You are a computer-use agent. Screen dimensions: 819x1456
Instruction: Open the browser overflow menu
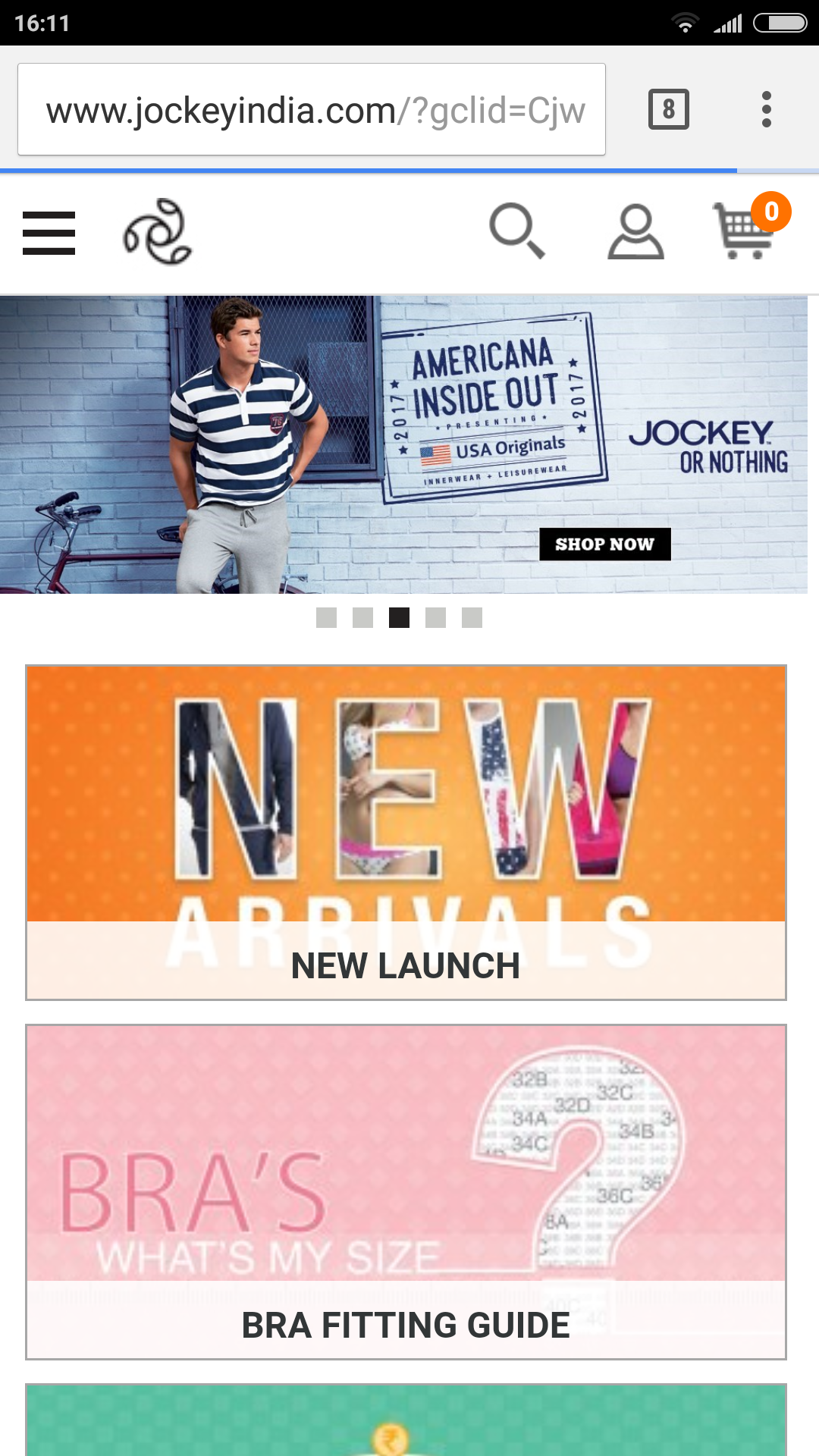click(x=767, y=110)
